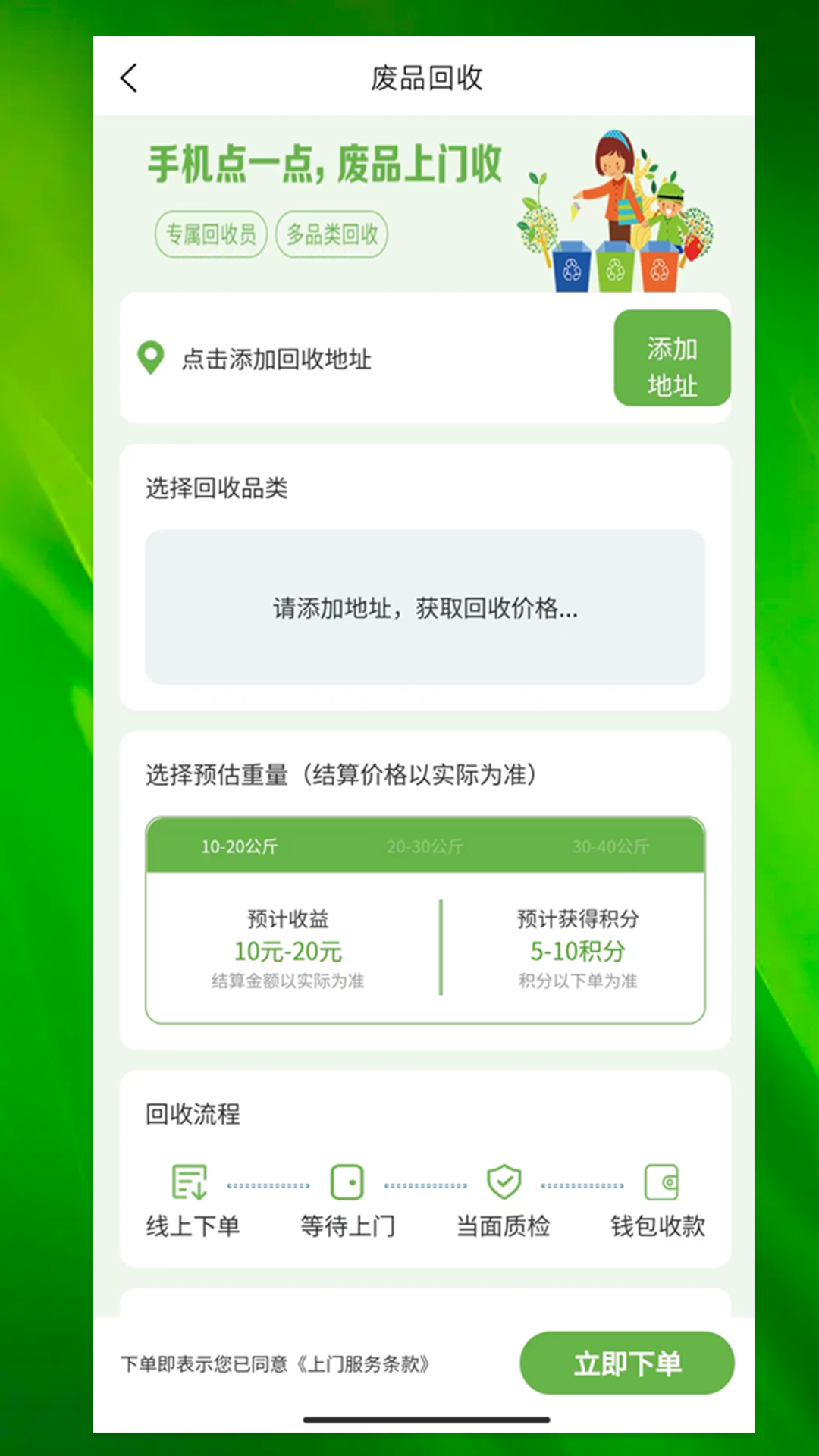819x1456 pixels.
Task: Tap the 添加地址 button
Action: (672, 358)
